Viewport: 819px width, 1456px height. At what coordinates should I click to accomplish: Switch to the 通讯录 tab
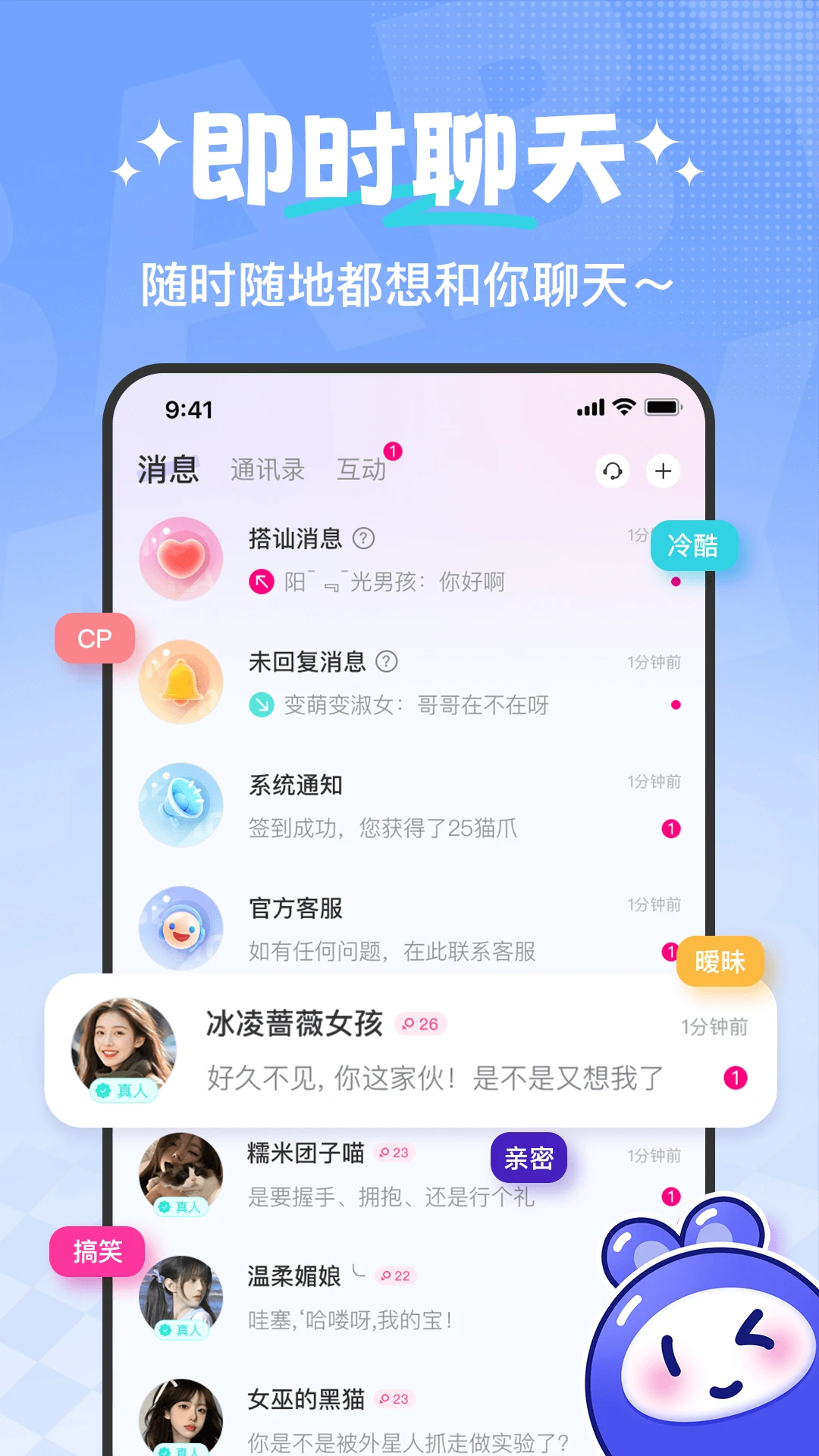tap(267, 469)
